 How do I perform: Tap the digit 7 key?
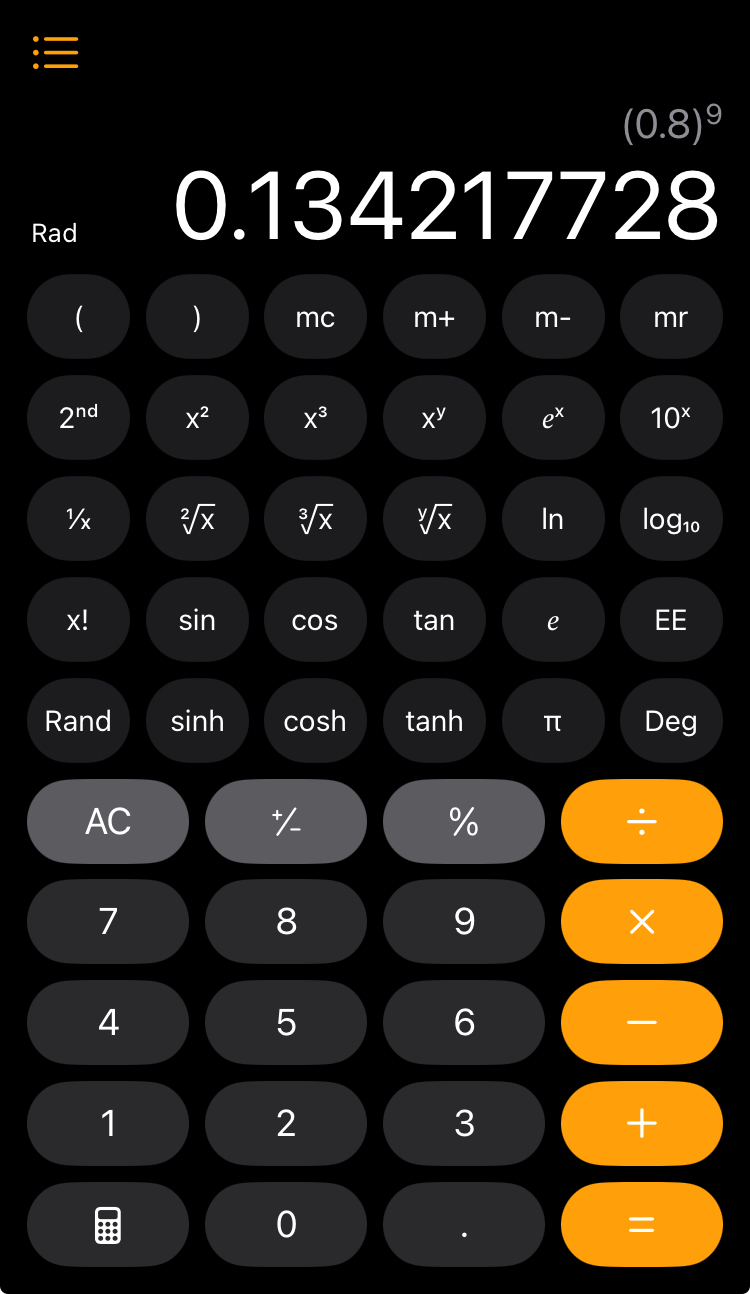pyautogui.click(x=108, y=921)
